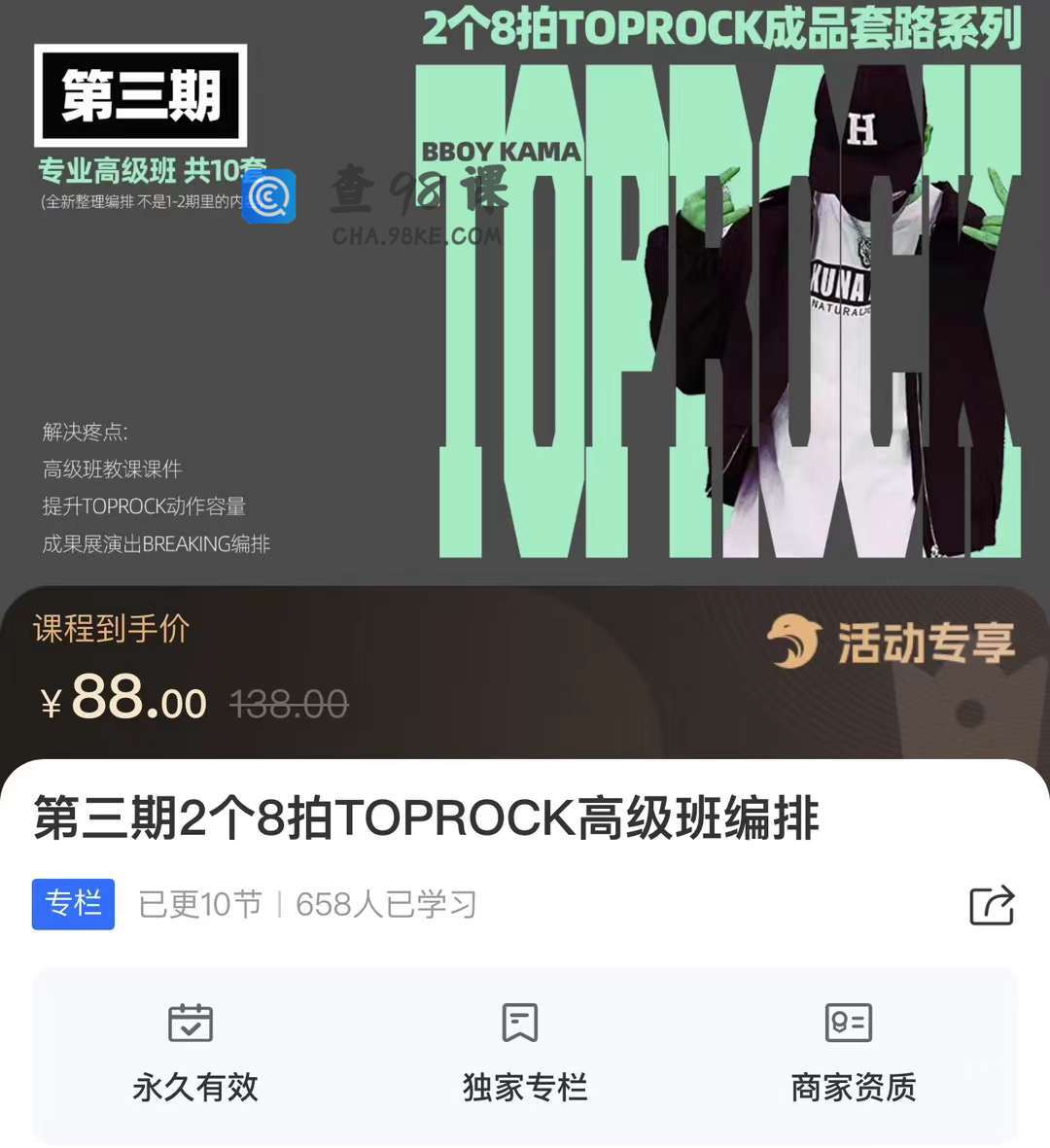Share this TOPROCK course

click(992, 905)
